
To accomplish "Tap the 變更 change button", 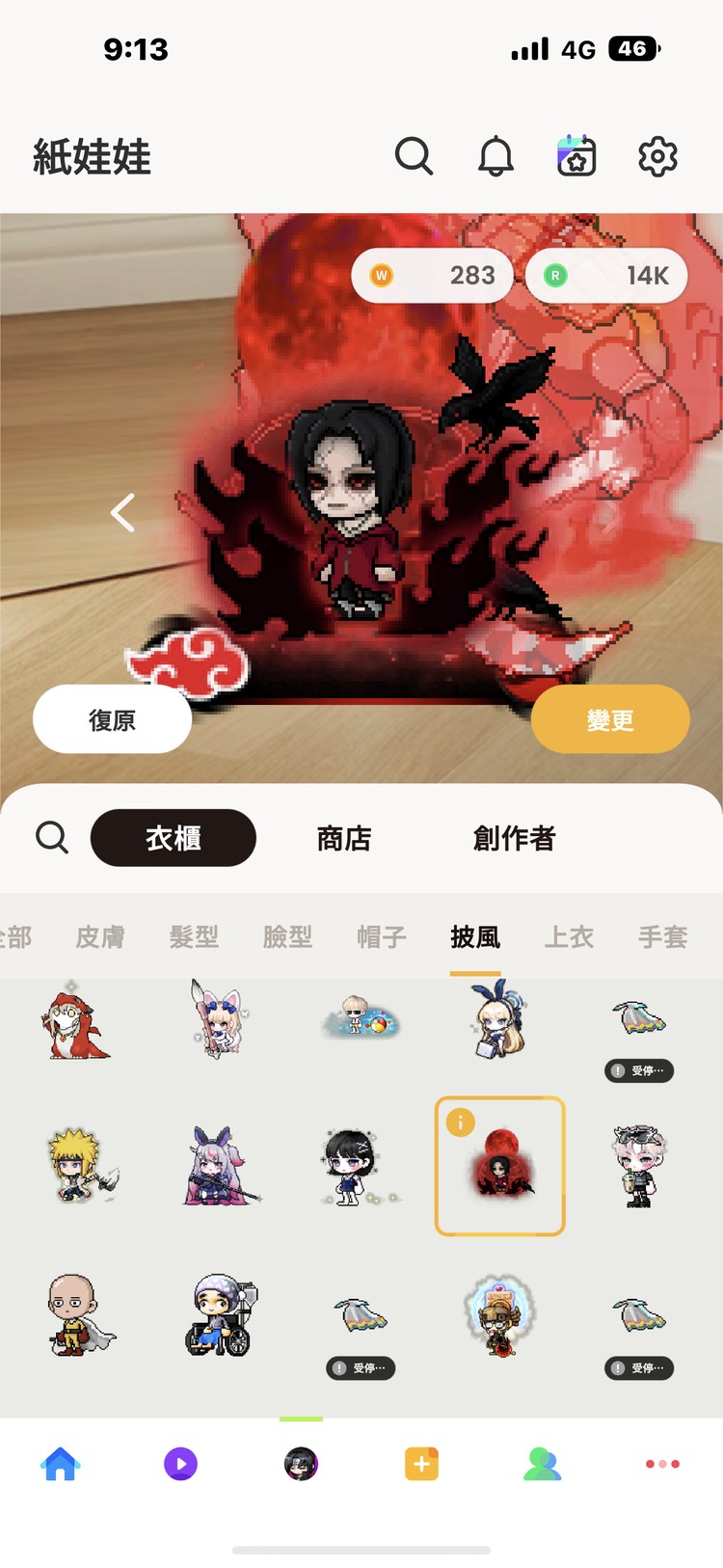I will [x=610, y=719].
